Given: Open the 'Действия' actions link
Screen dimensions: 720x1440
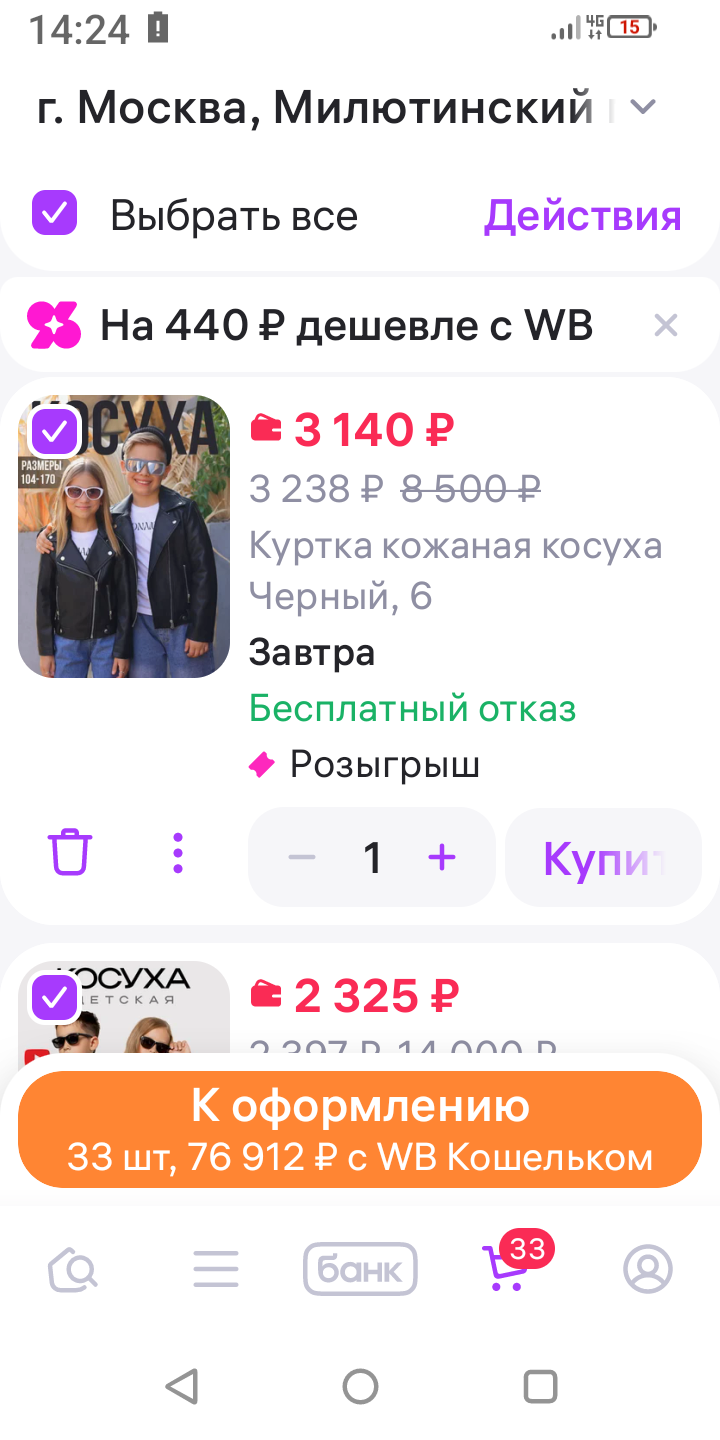Looking at the screenshot, I should coord(582,216).
